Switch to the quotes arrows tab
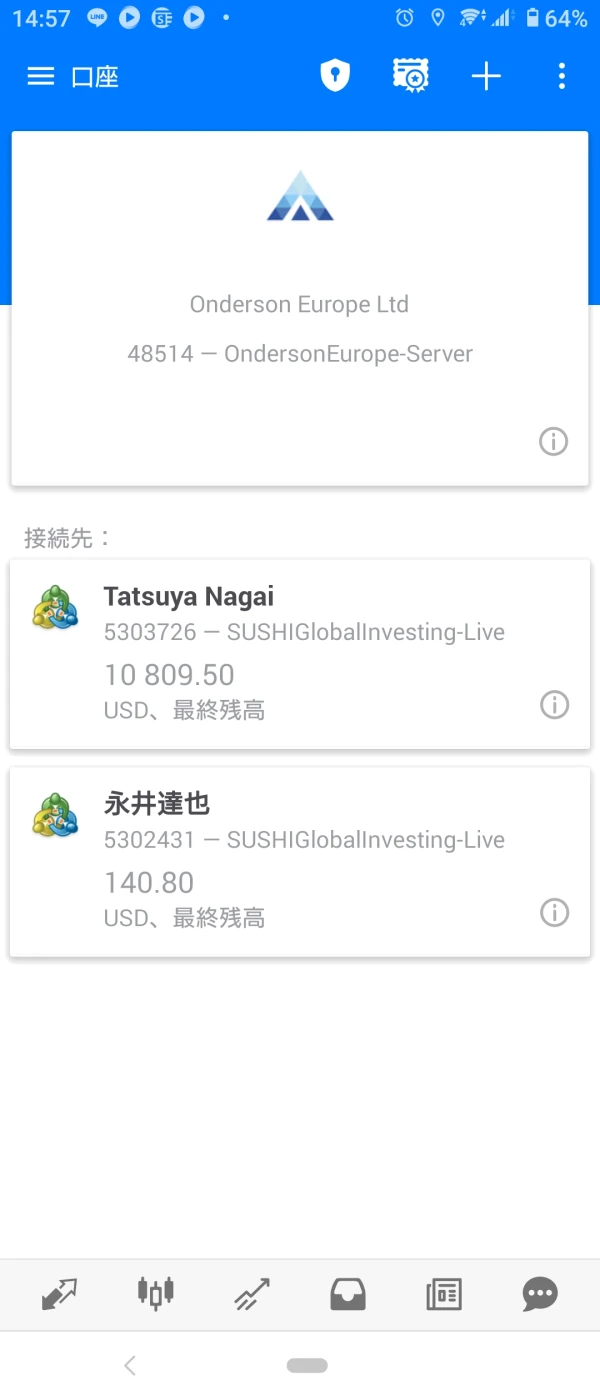The width and height of the screenshot is (600, 1400). pyautogui.click(x=59, y=1295)
